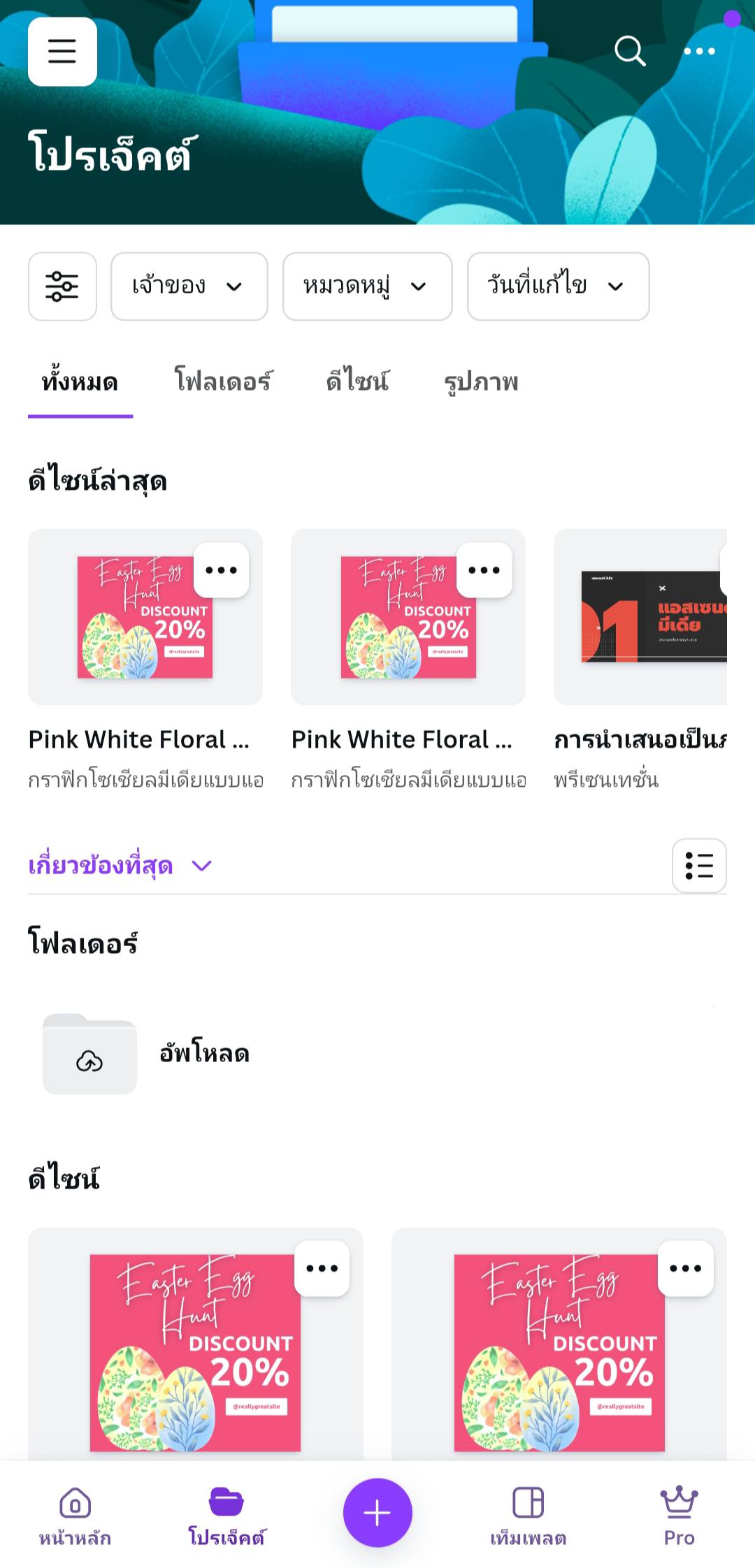Expand the วันที่แก้ไข dropdown
The image size is (755, 1568).
558,286
